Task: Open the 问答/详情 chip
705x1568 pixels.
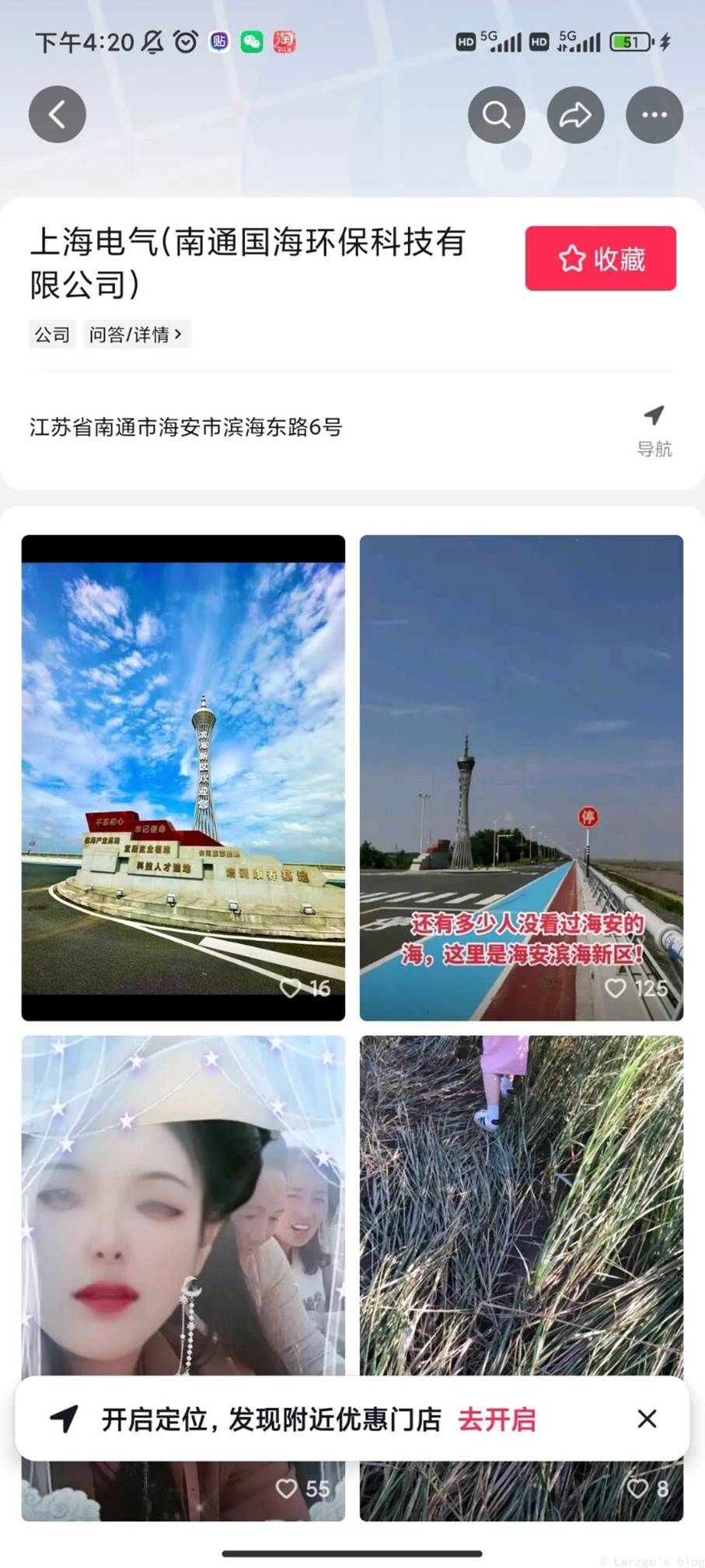Action: pyautogui.click(x=136, y=334)
